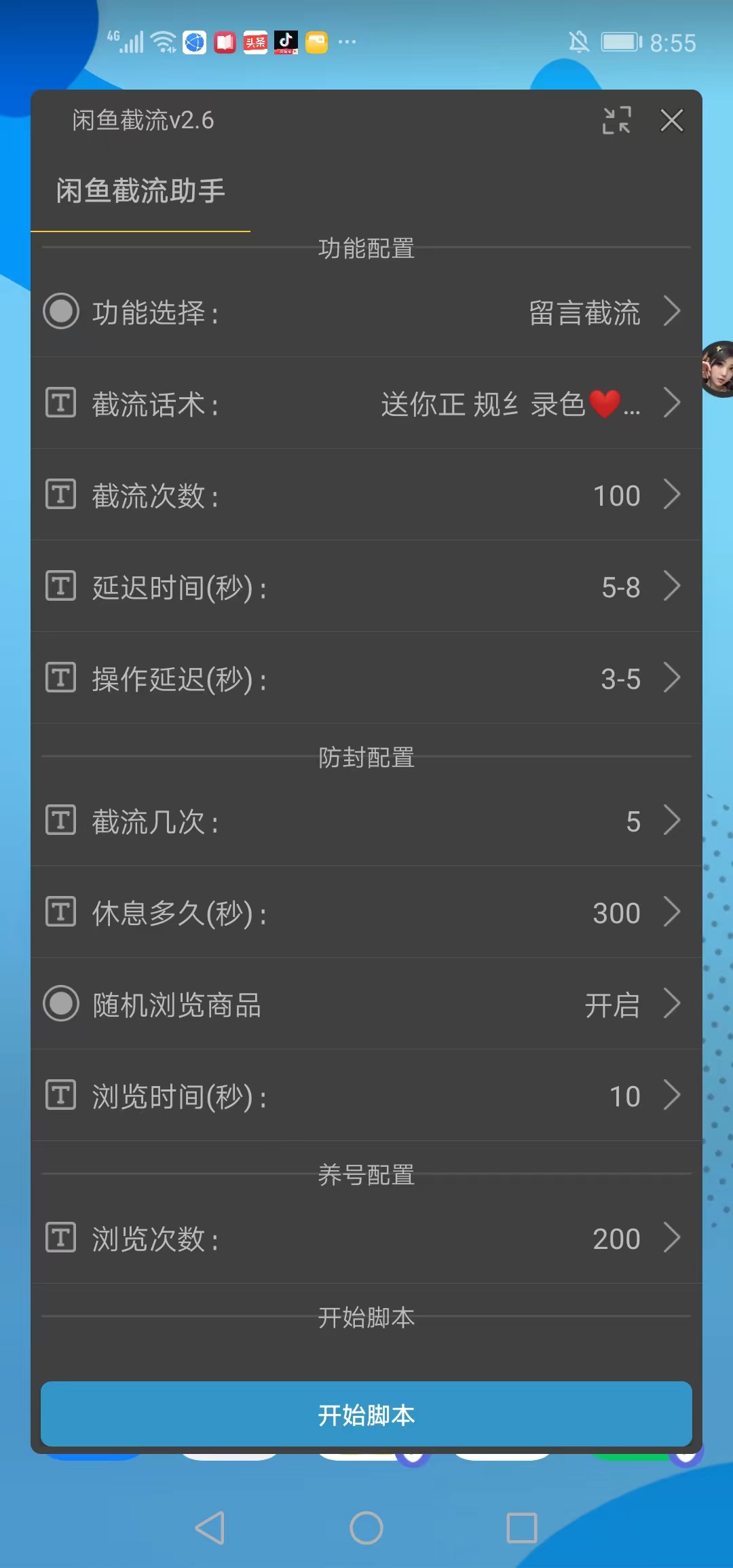Tap the Douyin icon in status bar
The image size is (733, 1568).
[285, 41]
